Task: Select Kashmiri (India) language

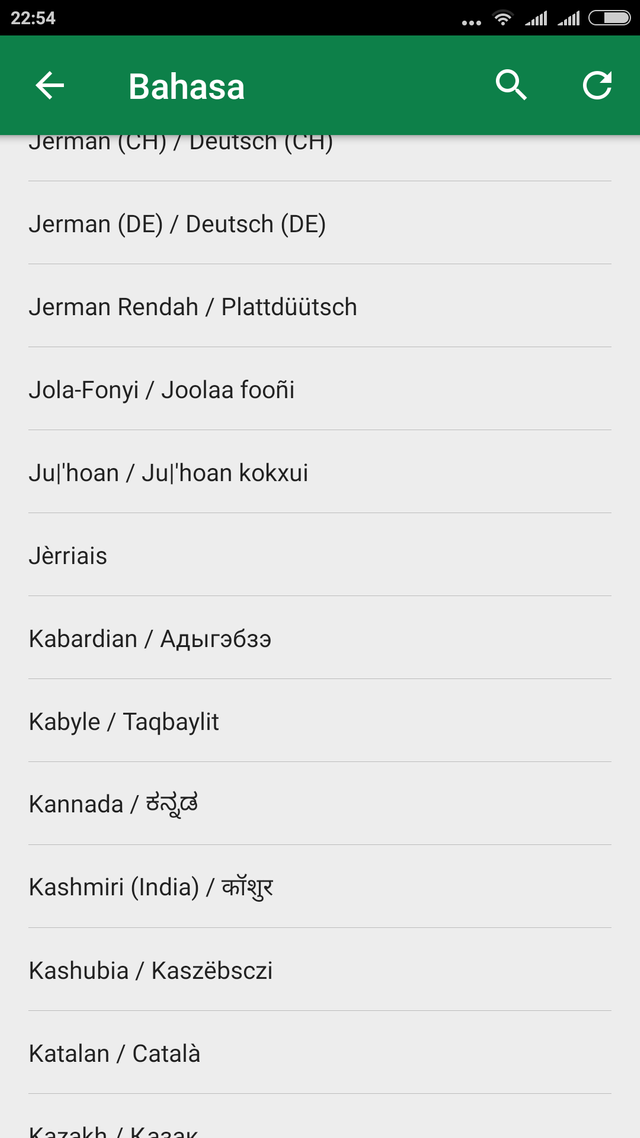Action: tap(320, 887)
